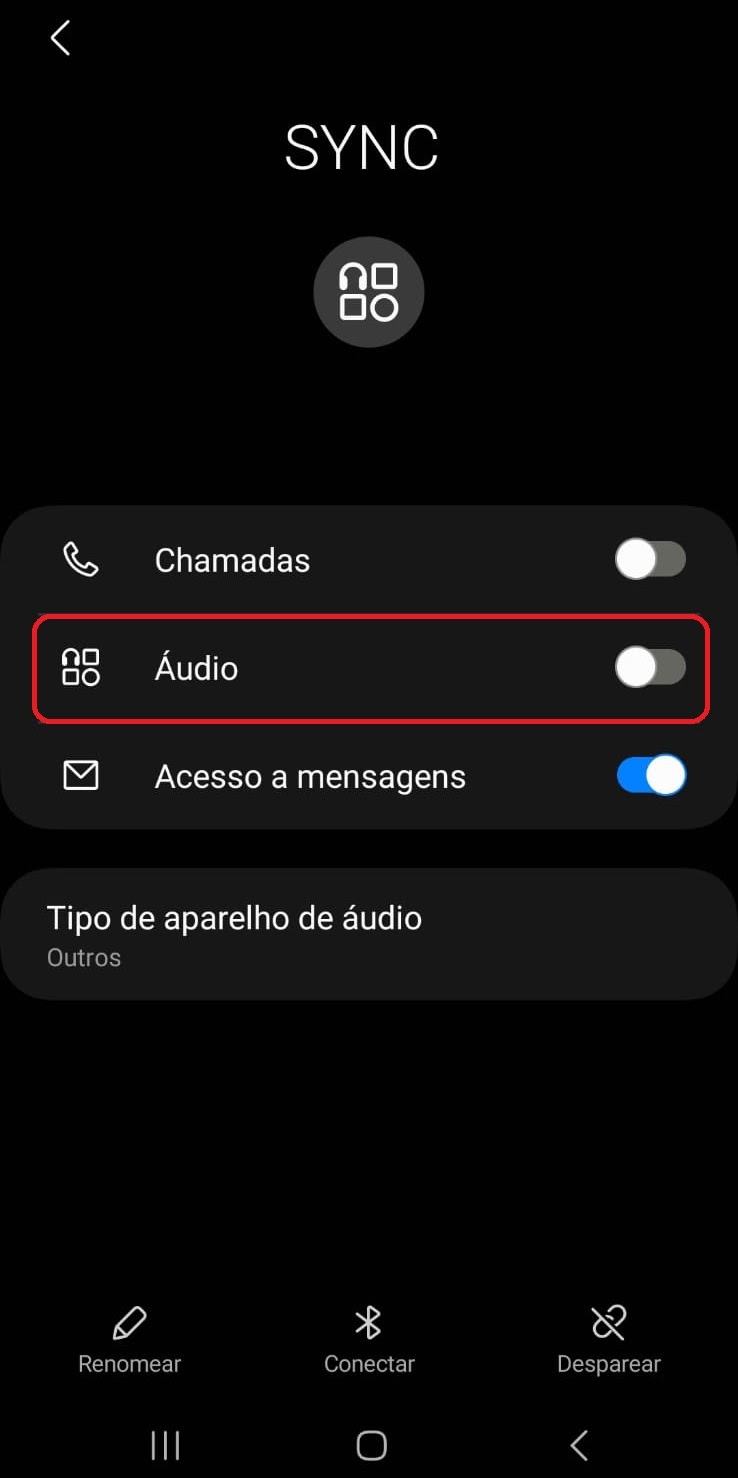This screenshot has width=738, height=1478.
Task: Disable Acesso a mensagens toggle
Action: click(650, 775)
